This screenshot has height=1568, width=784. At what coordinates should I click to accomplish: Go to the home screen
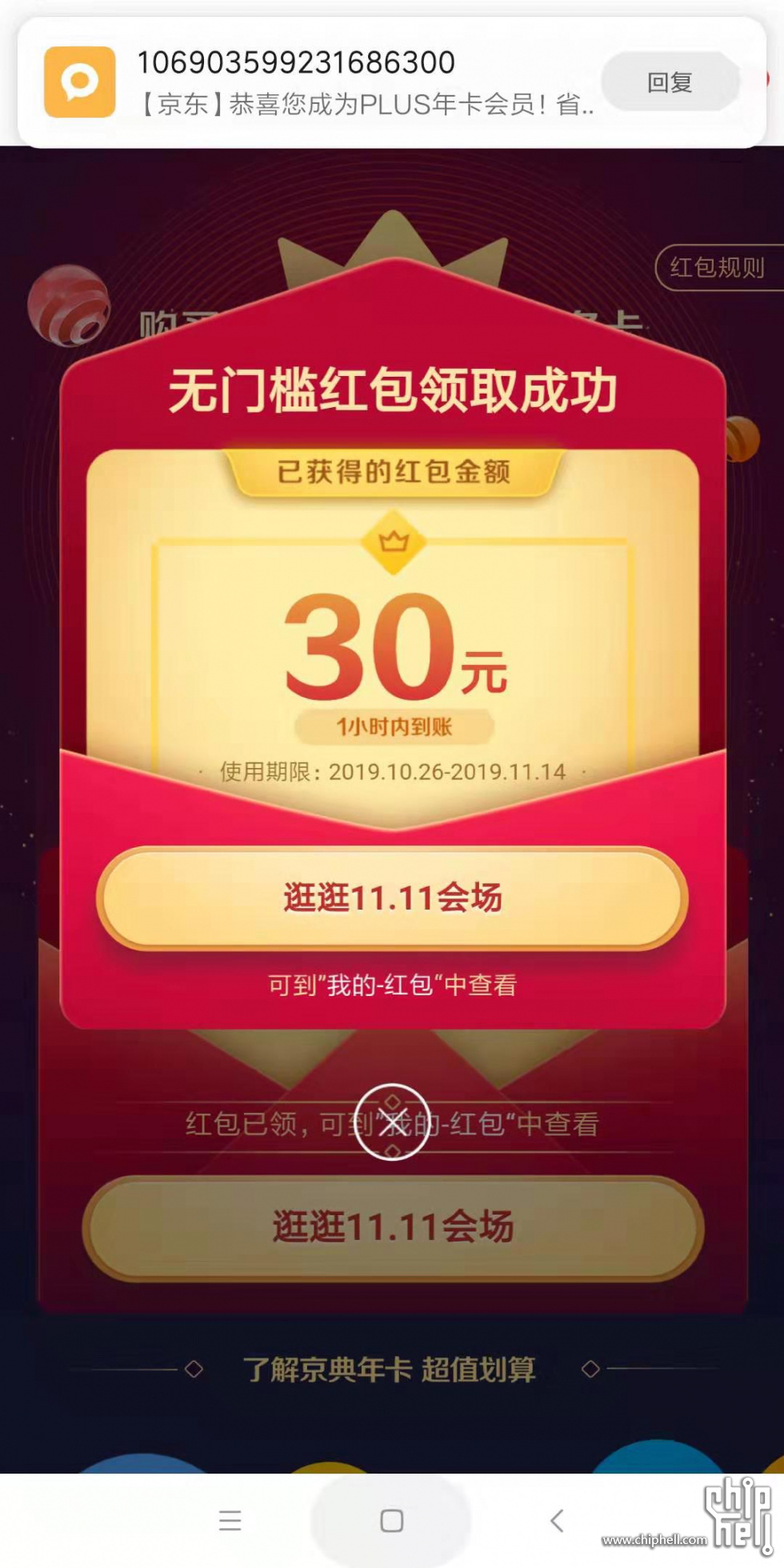(391, 1520)
